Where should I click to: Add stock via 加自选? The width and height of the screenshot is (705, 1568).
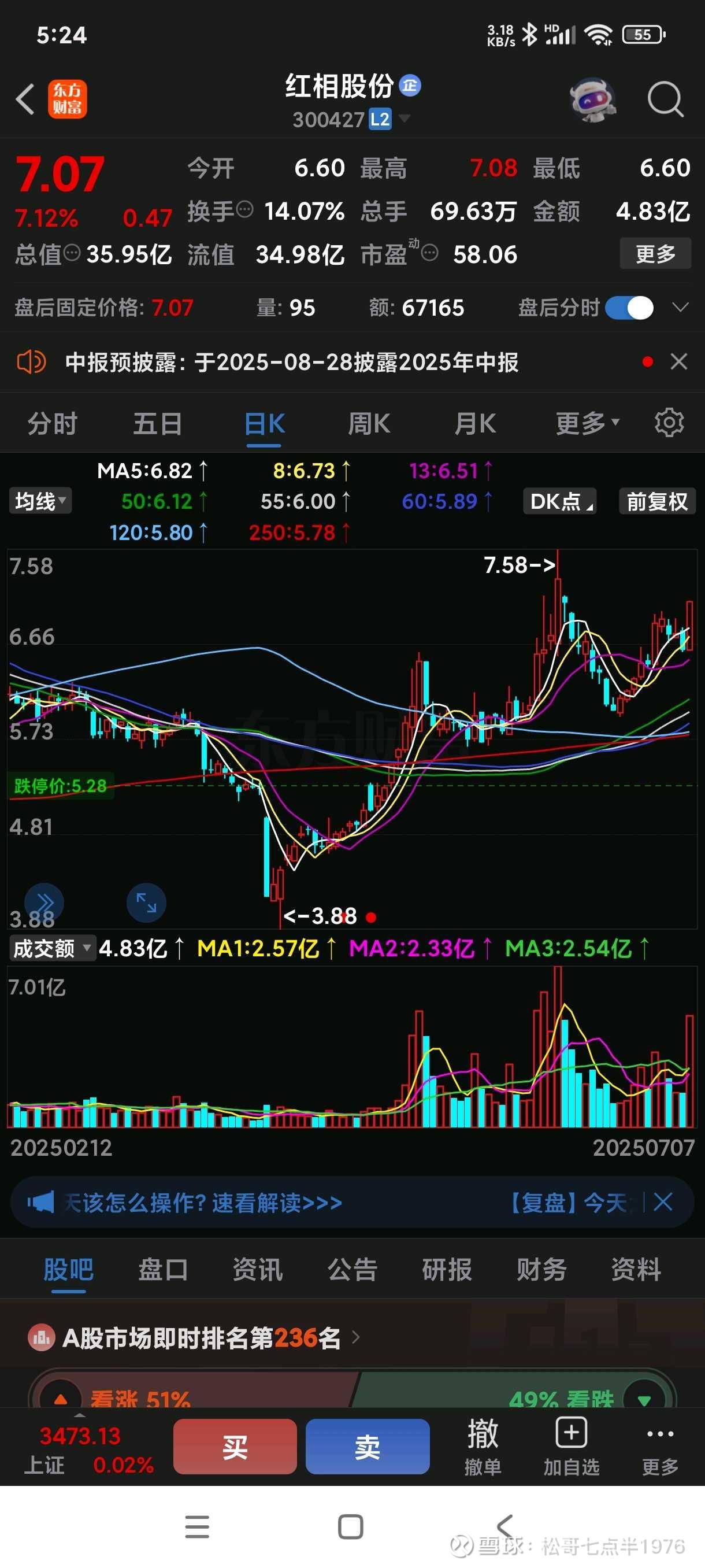(x=571, y=1446)
